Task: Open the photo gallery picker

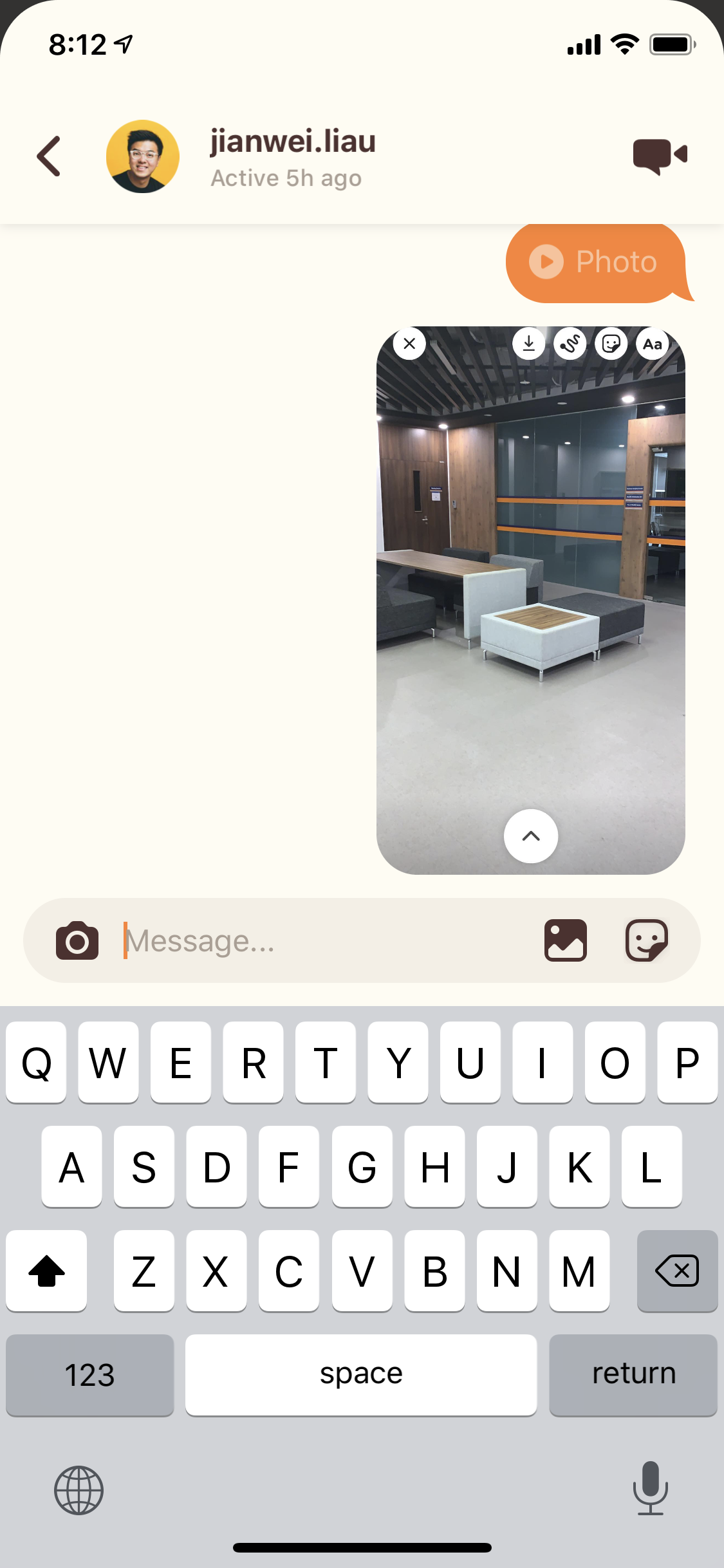Action: coord(566,940)
